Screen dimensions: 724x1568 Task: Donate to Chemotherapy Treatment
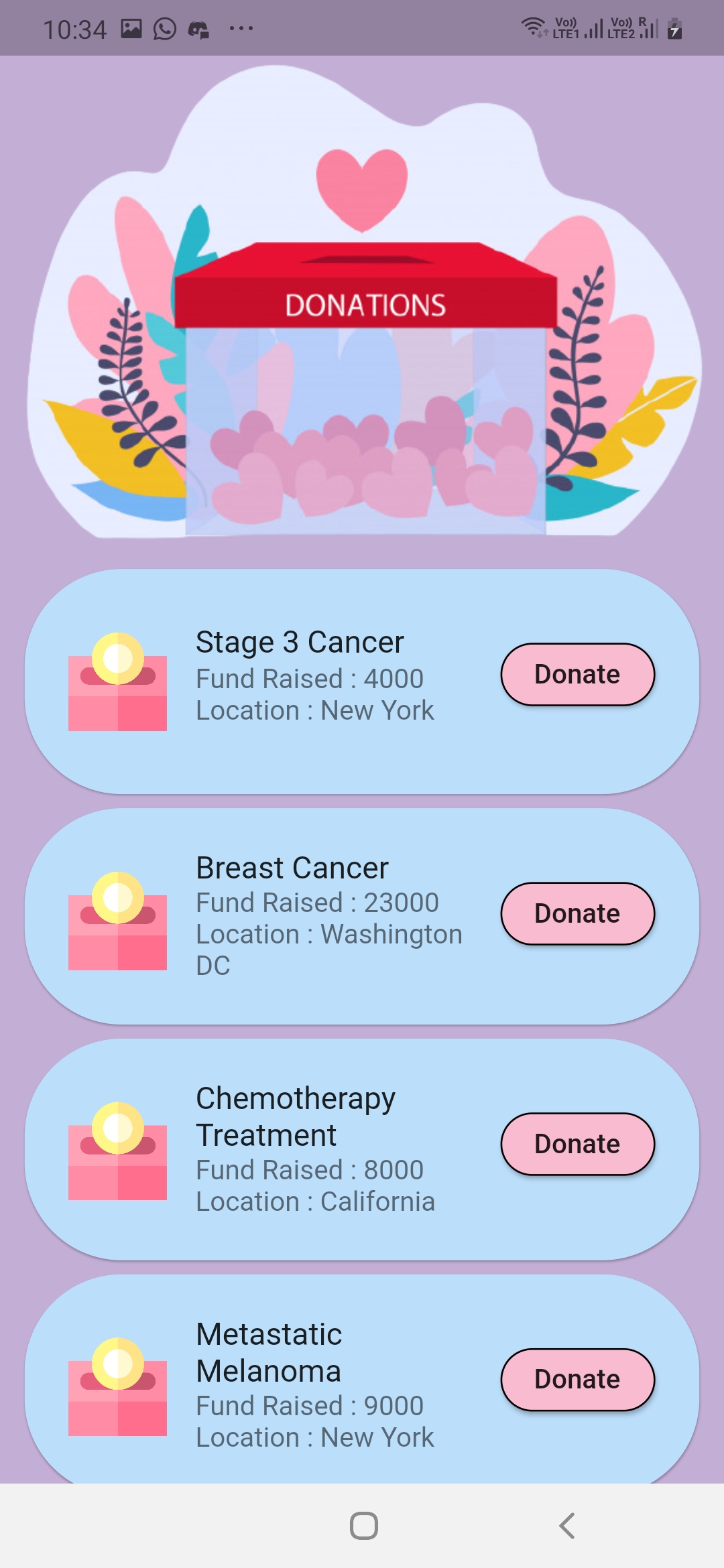577,1144
